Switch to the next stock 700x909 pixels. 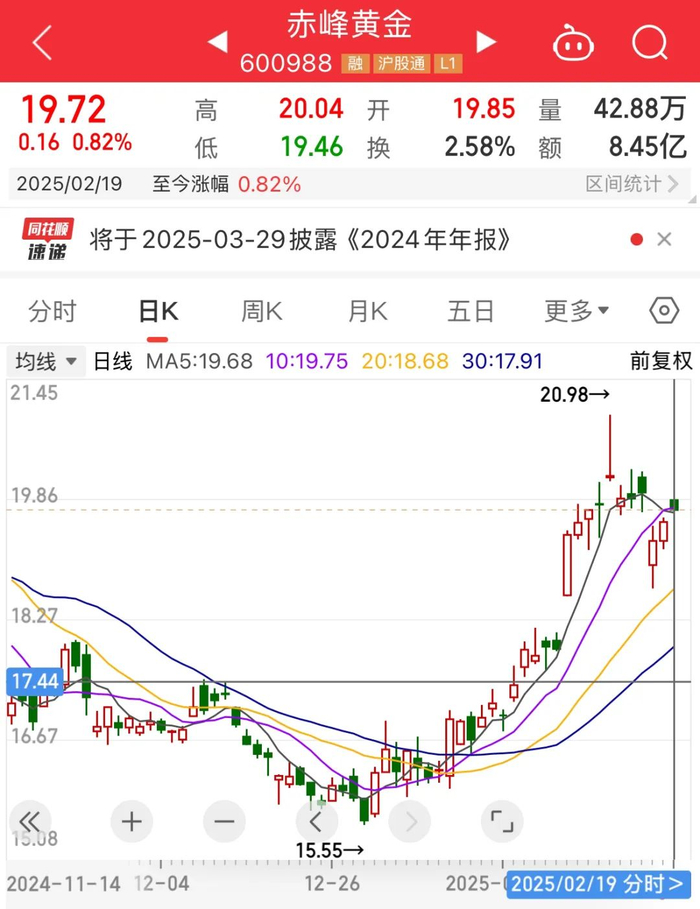pos(486,42)
